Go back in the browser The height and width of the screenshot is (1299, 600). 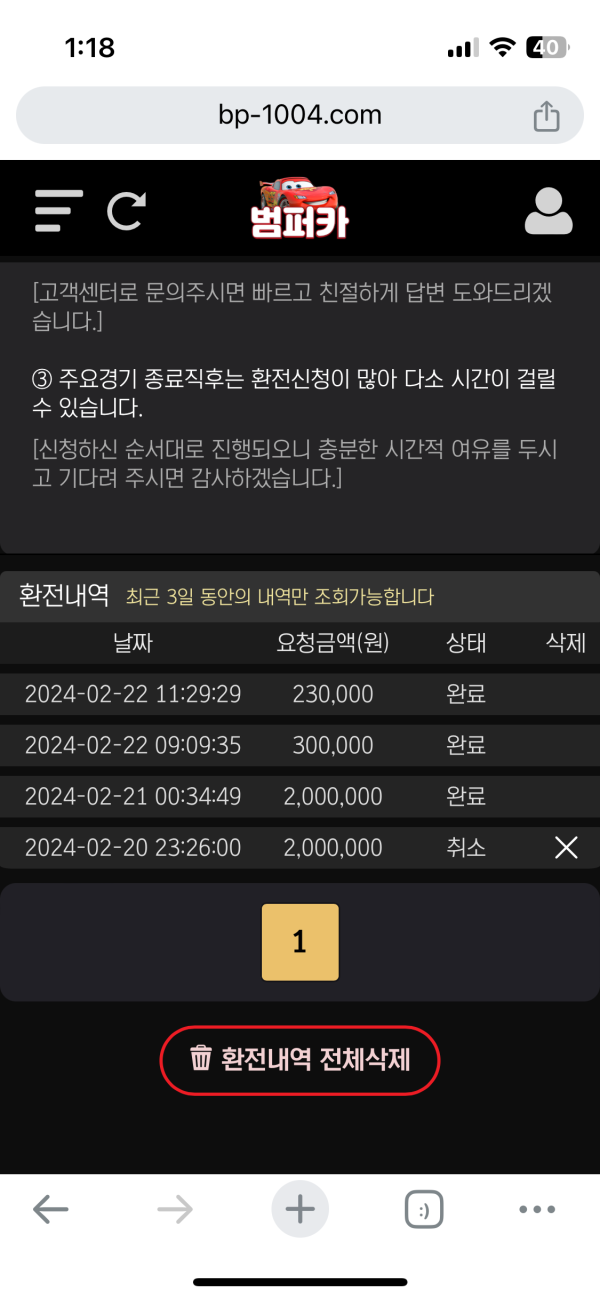[x=50, y=1210]
